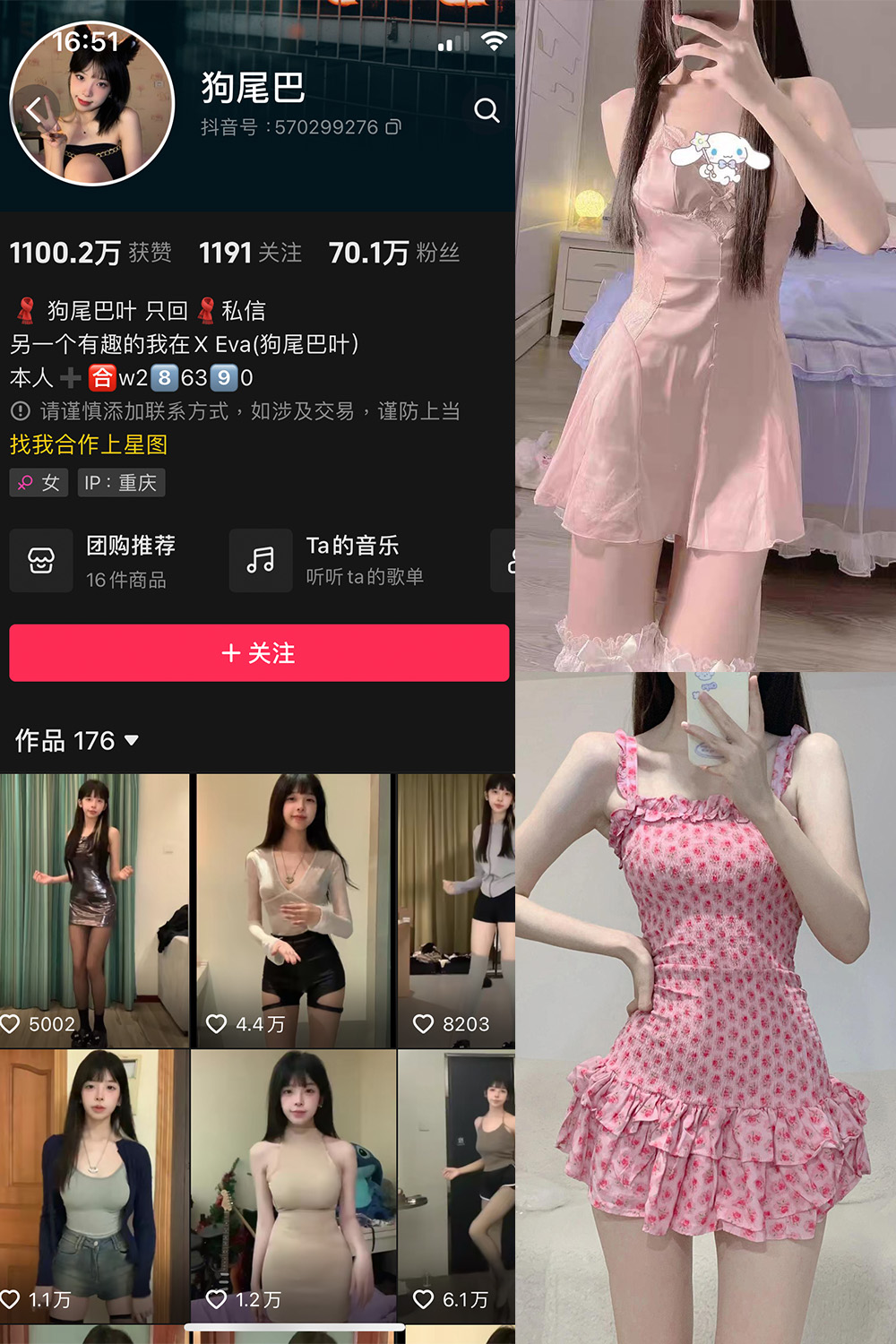The width and height of the screenshot is (896, 1344).
Task: Open Ta的音乐 via the music note icon
Action: 261,561
